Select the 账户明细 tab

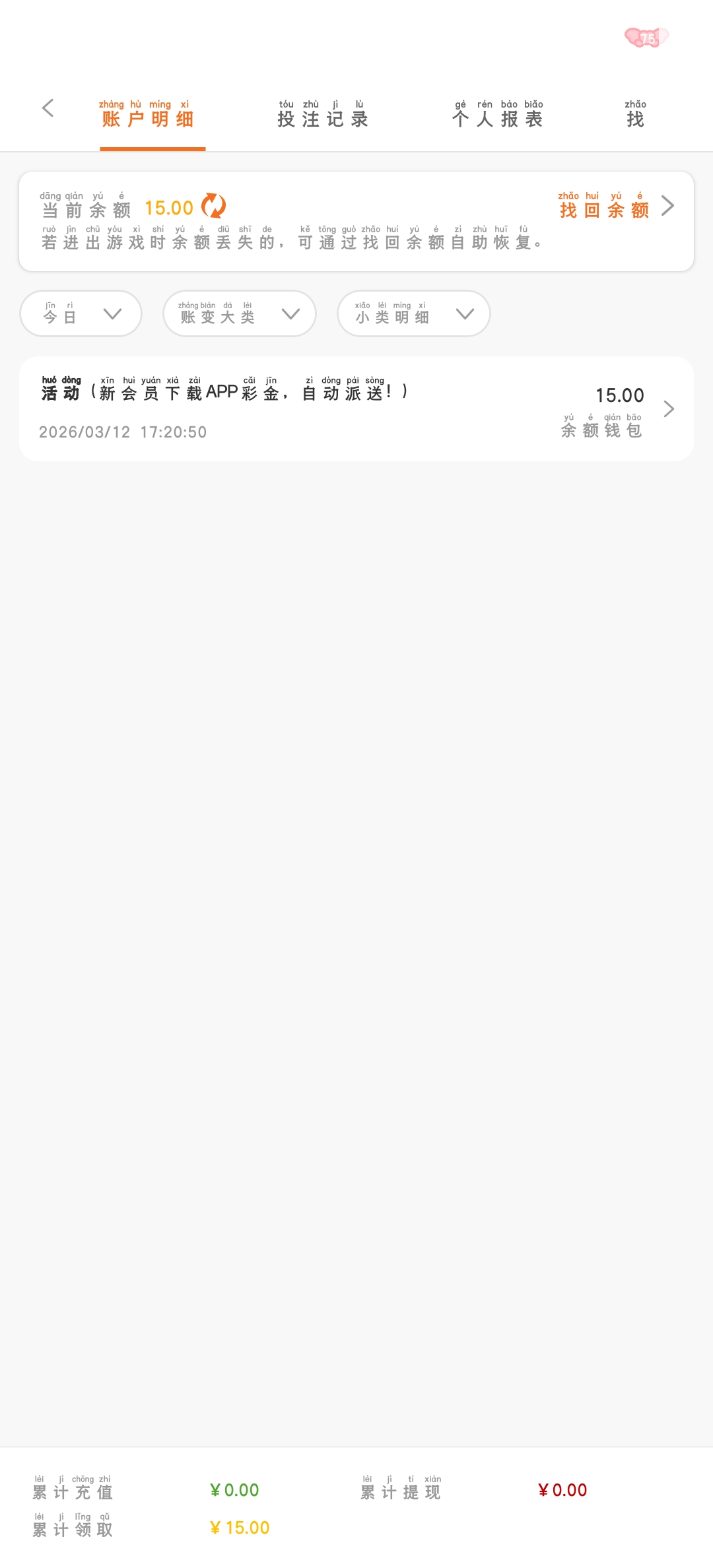147,115
